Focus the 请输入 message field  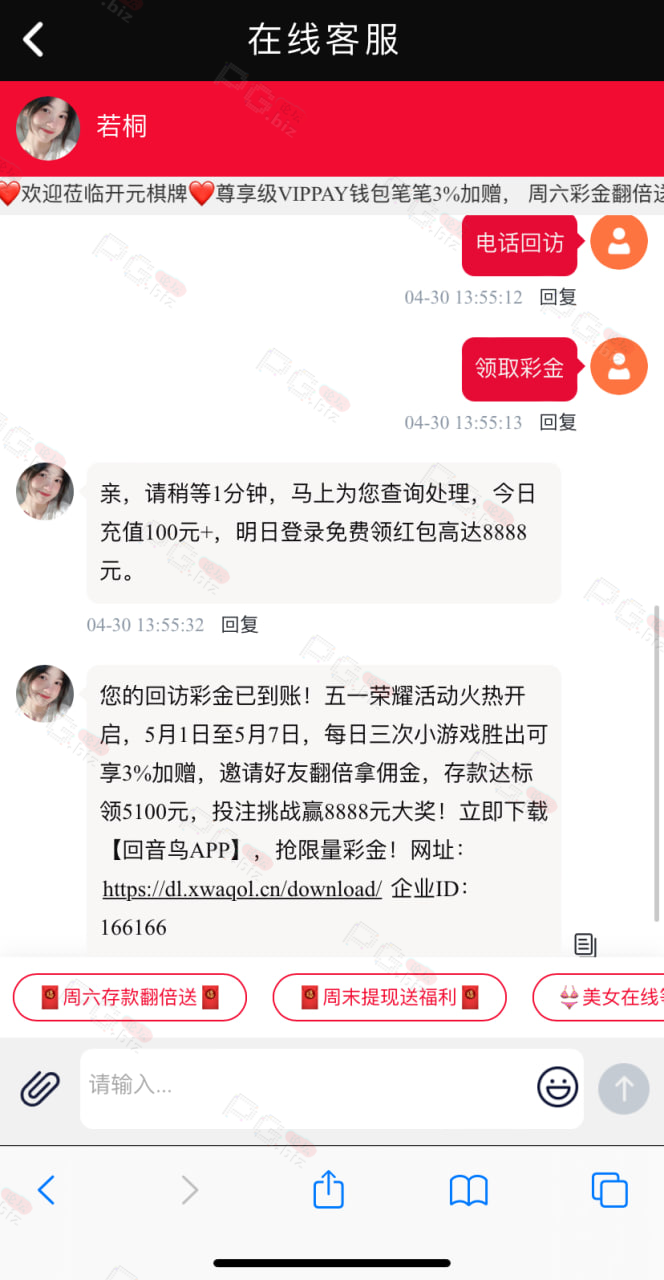point(306,1088)
